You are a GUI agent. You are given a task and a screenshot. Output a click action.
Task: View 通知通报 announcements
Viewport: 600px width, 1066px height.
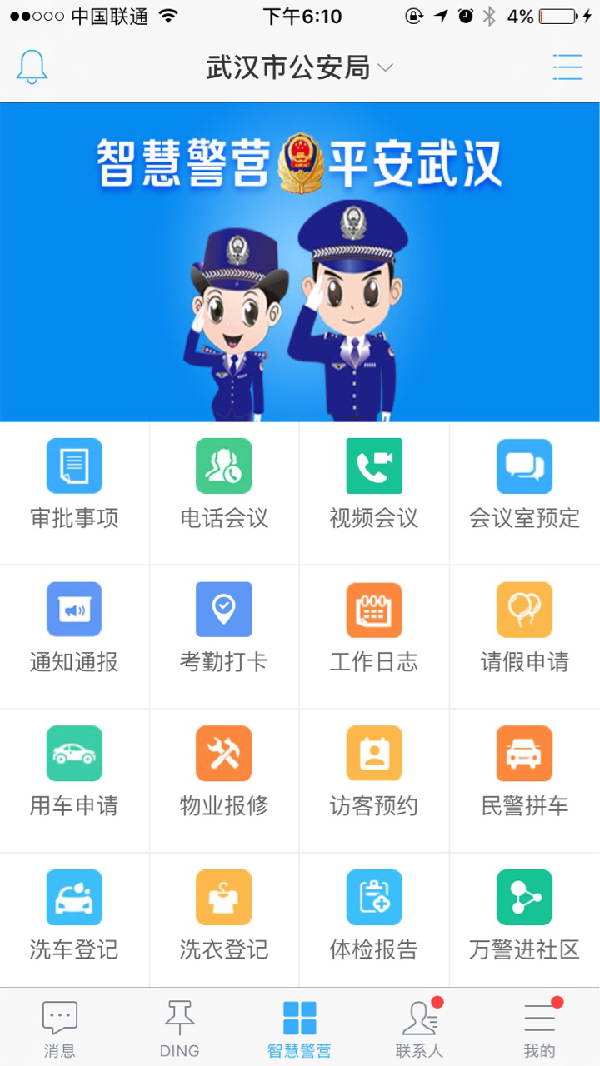point(74,630)
